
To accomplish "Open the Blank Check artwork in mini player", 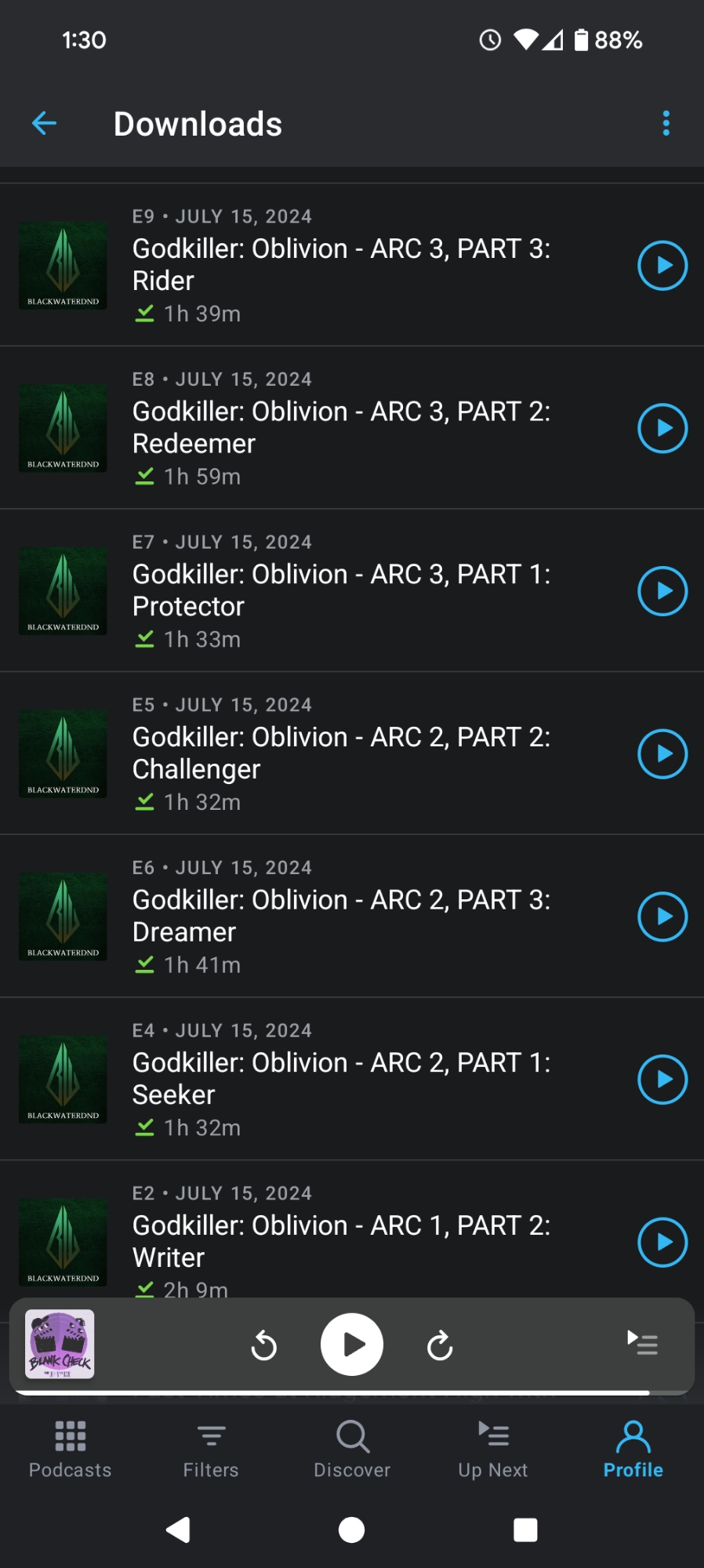I will (60, 1344).
